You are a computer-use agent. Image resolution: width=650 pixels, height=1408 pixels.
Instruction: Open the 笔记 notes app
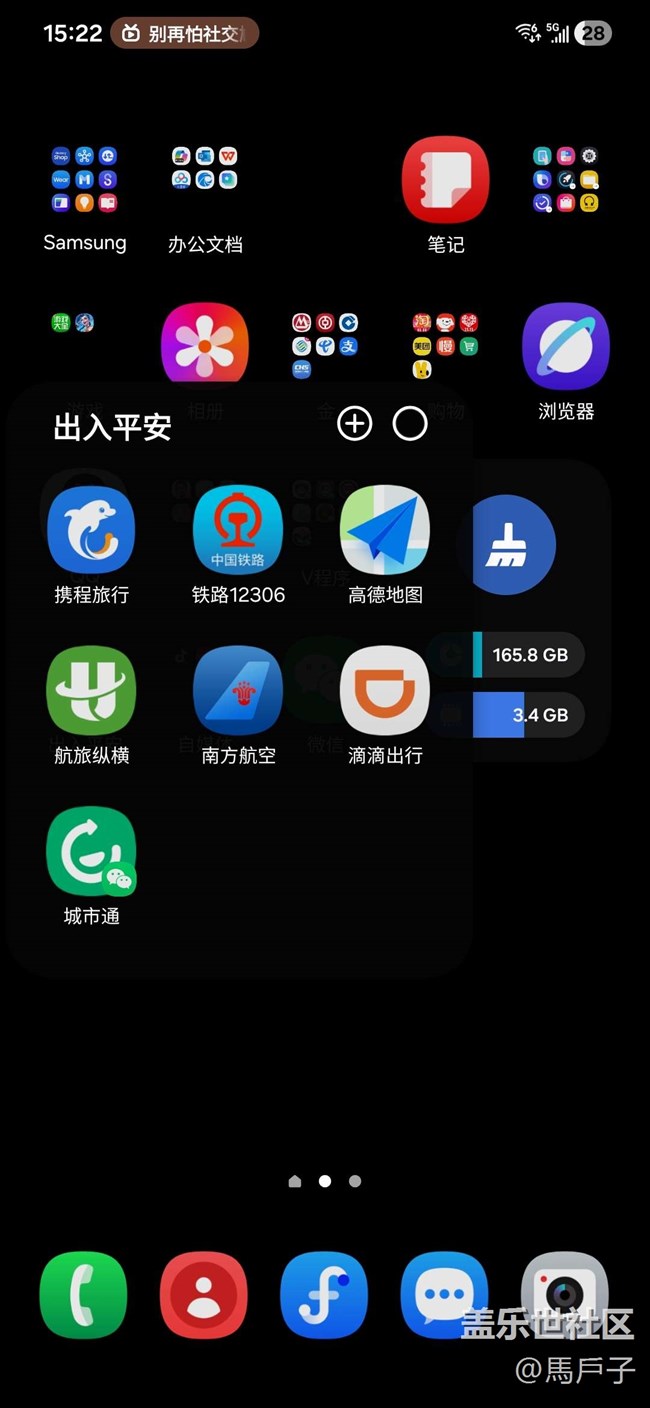(x=445, y=180)
